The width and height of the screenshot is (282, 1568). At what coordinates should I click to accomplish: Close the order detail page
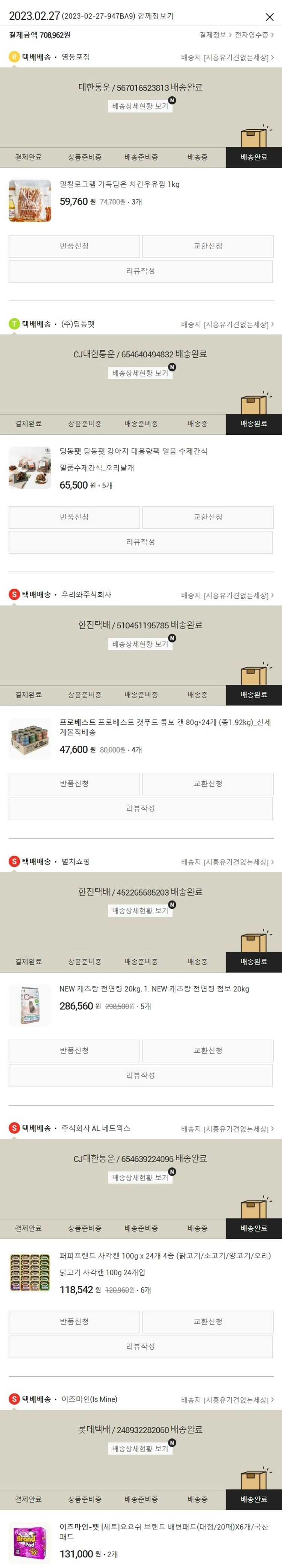click(x=269, y=17)
